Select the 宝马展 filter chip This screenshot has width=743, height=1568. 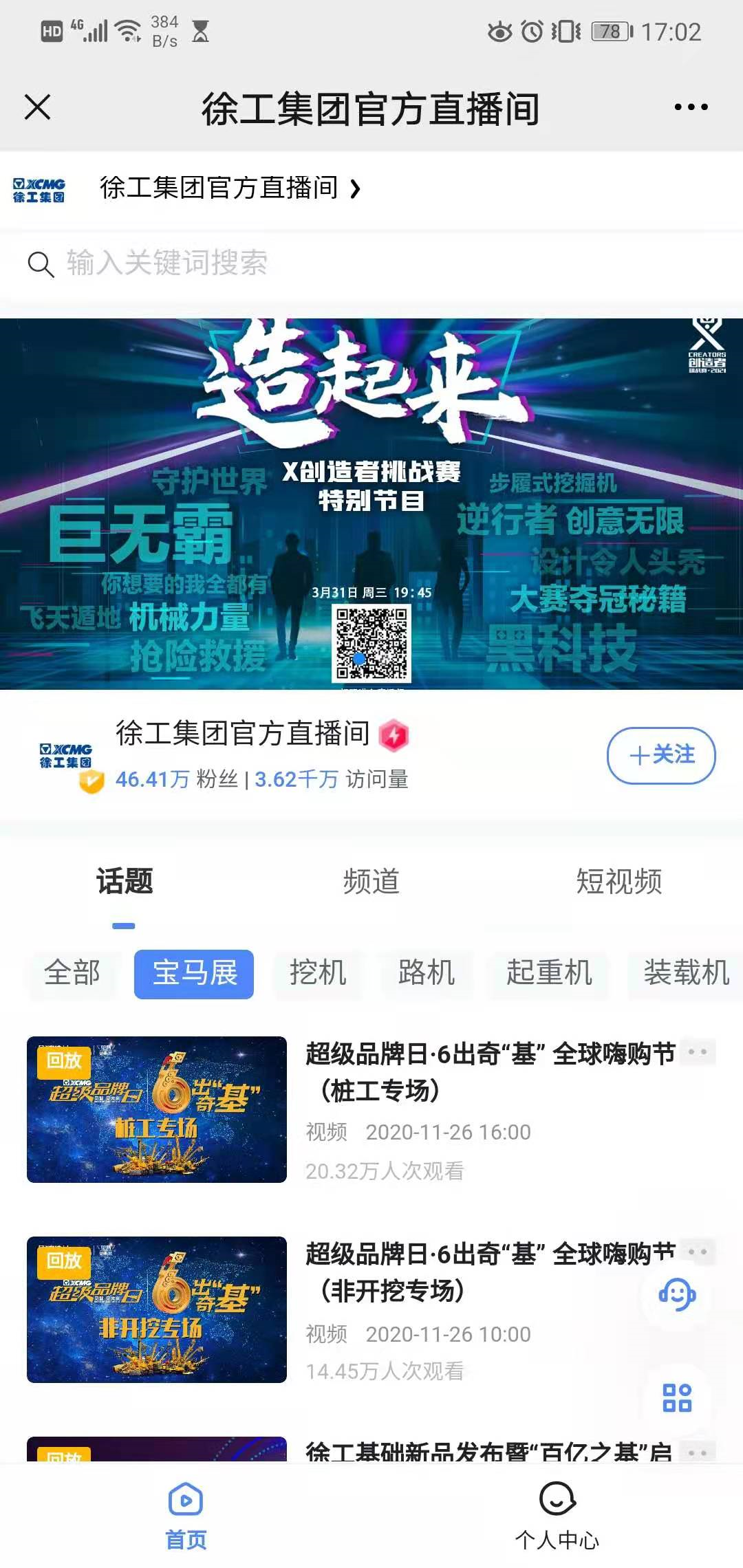tap(194, 974)
